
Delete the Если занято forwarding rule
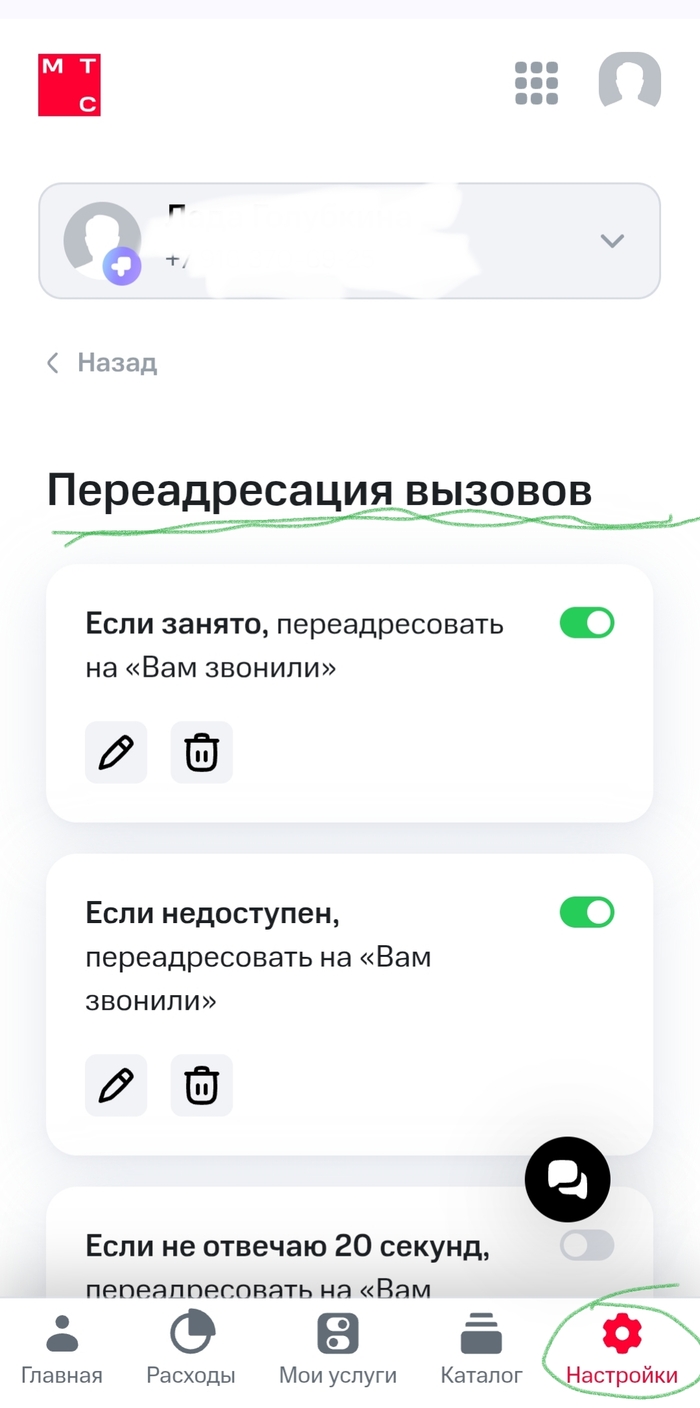201,752
